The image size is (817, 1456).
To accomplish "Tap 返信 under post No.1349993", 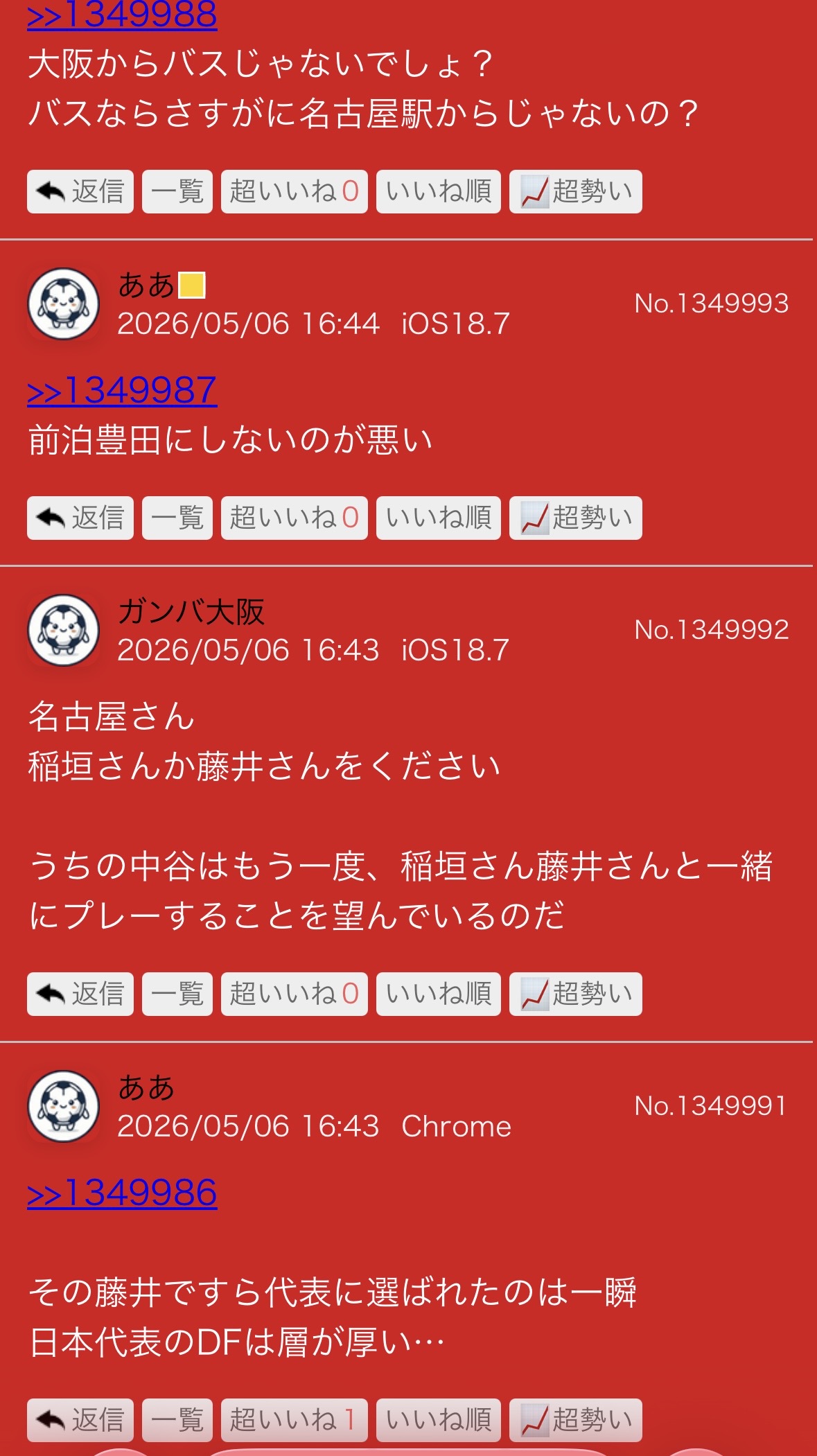I will pyautogui.click(x=80, y=518).
